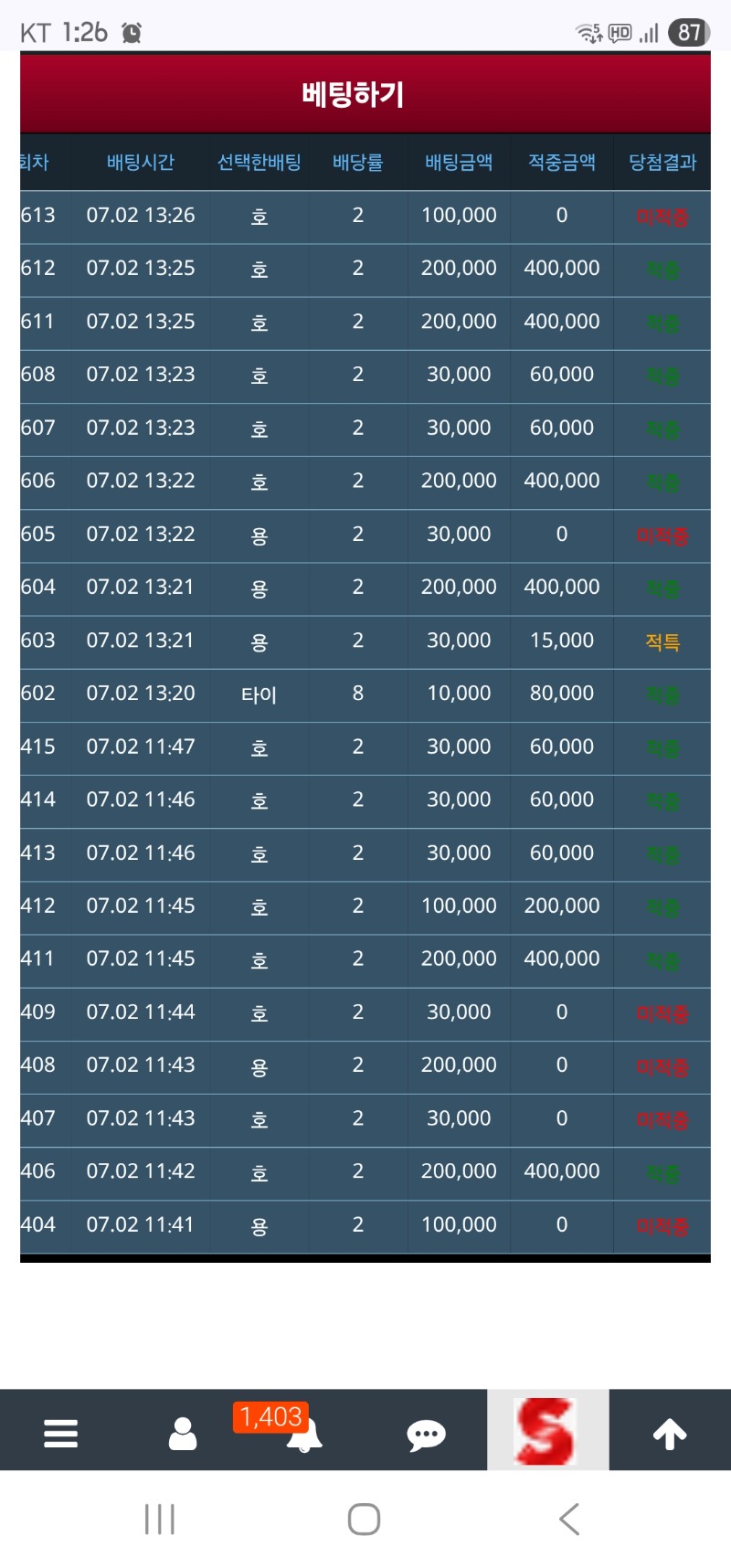The width and height of the screenshot is (731, 1568).
Task: Open the user profile icon
Action: pyautogui.click(x=183, y=1433)
